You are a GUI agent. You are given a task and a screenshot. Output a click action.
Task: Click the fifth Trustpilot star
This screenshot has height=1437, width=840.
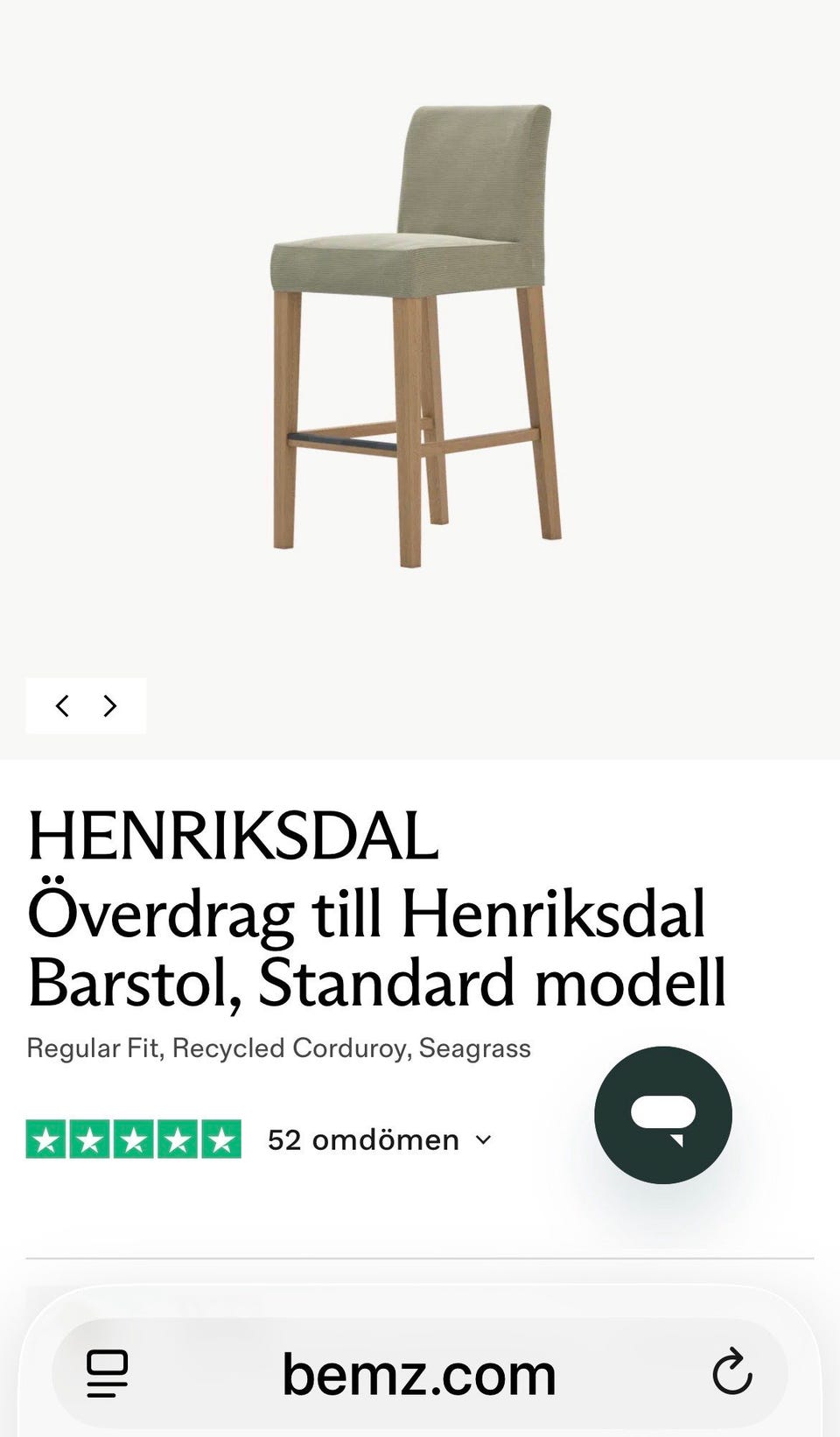pyautogui.click(x=221, y=1139)
